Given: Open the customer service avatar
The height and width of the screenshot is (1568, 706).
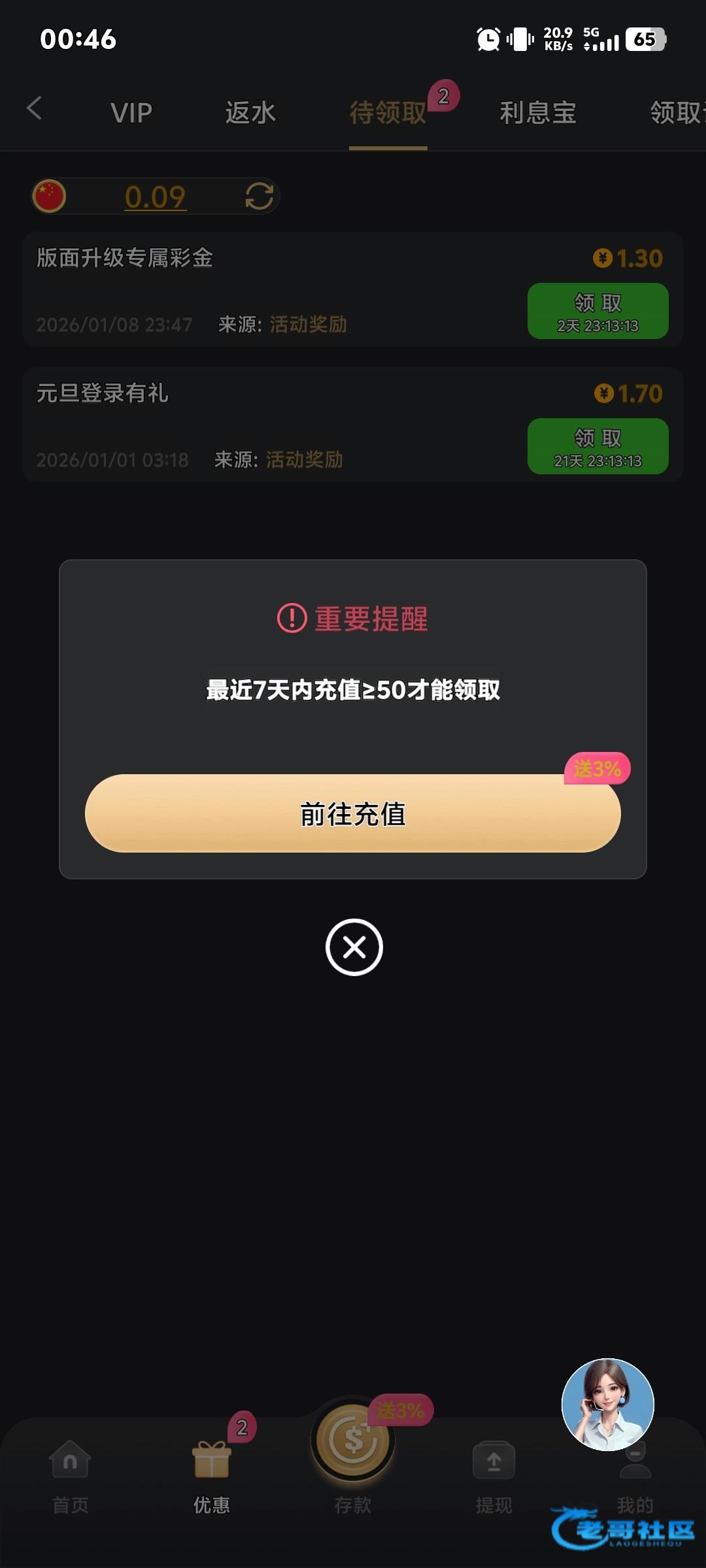Looking at the screenshot, I should 607,1404.
